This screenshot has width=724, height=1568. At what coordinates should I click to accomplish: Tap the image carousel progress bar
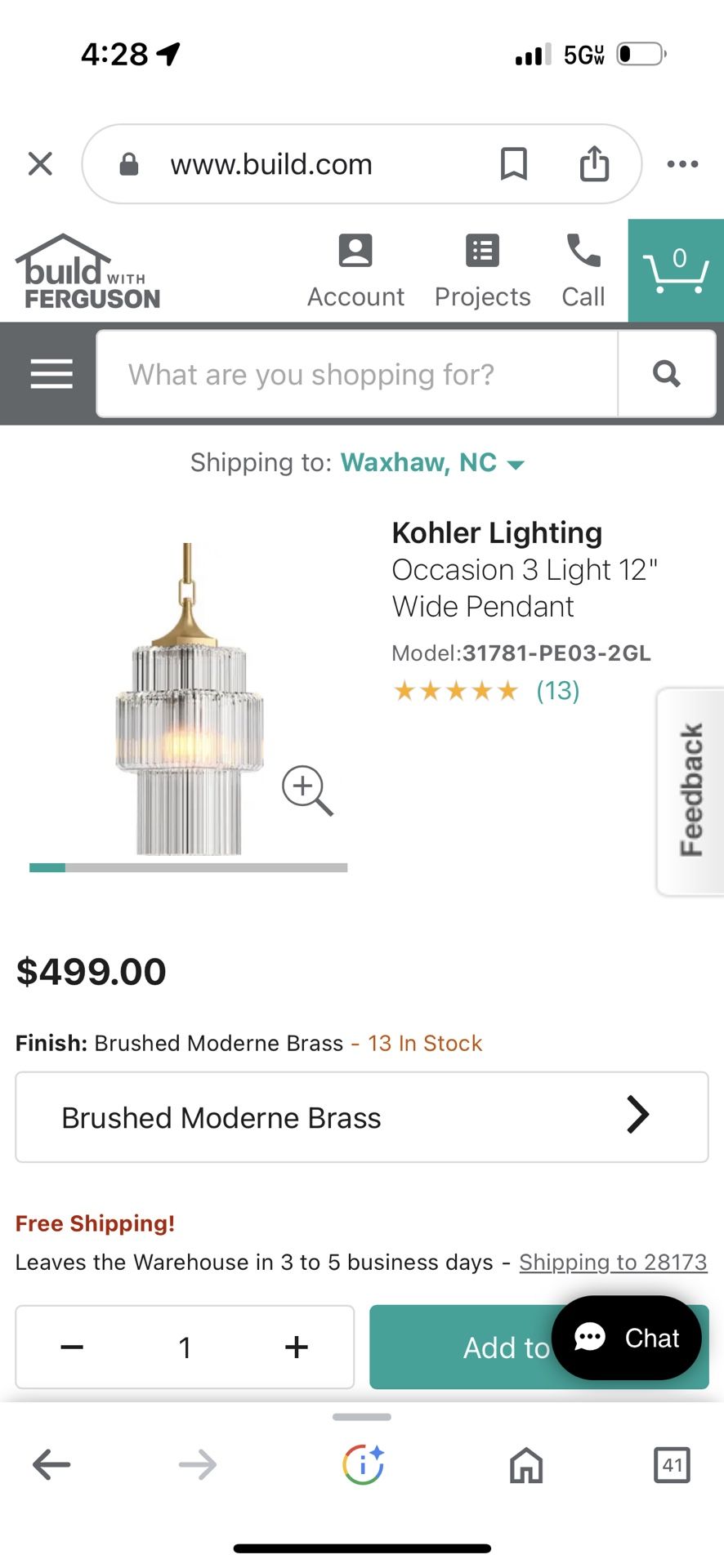186,866
